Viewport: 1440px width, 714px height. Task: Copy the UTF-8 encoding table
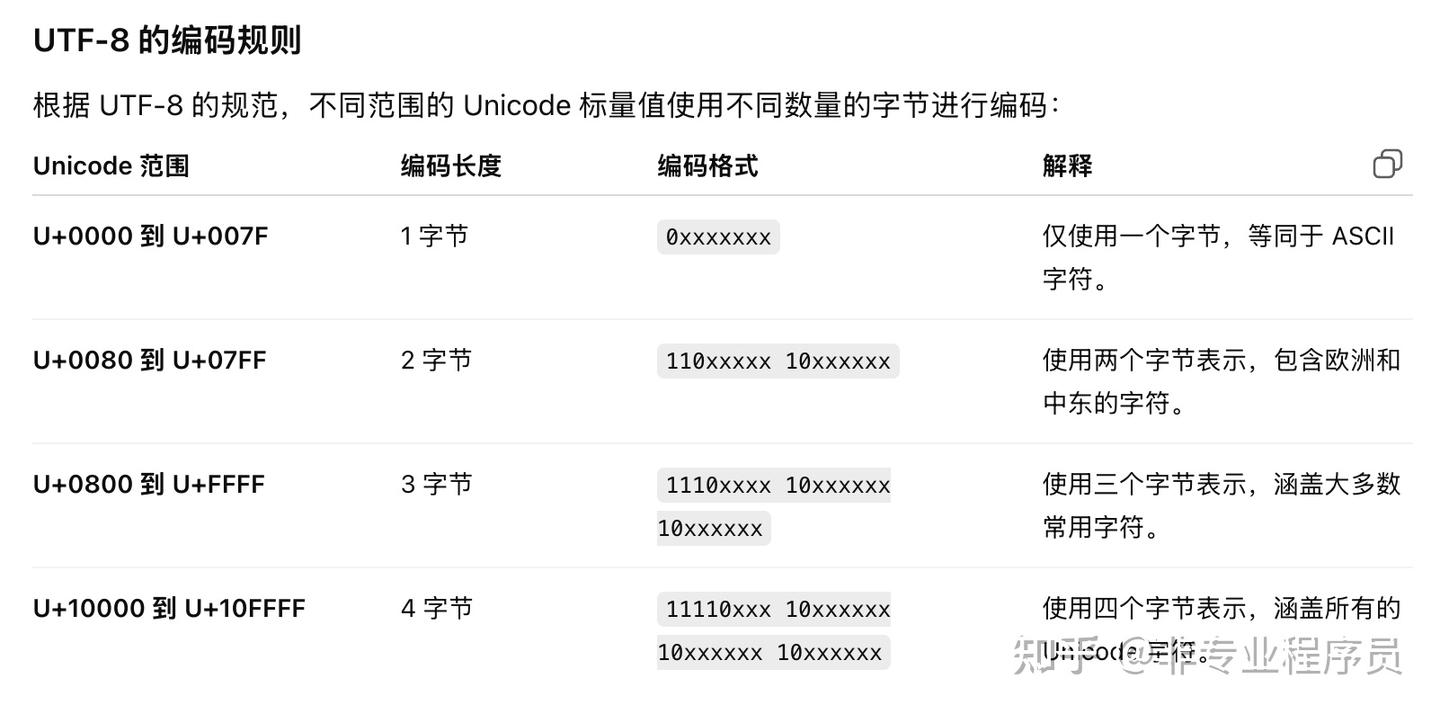click(1387, 164)
